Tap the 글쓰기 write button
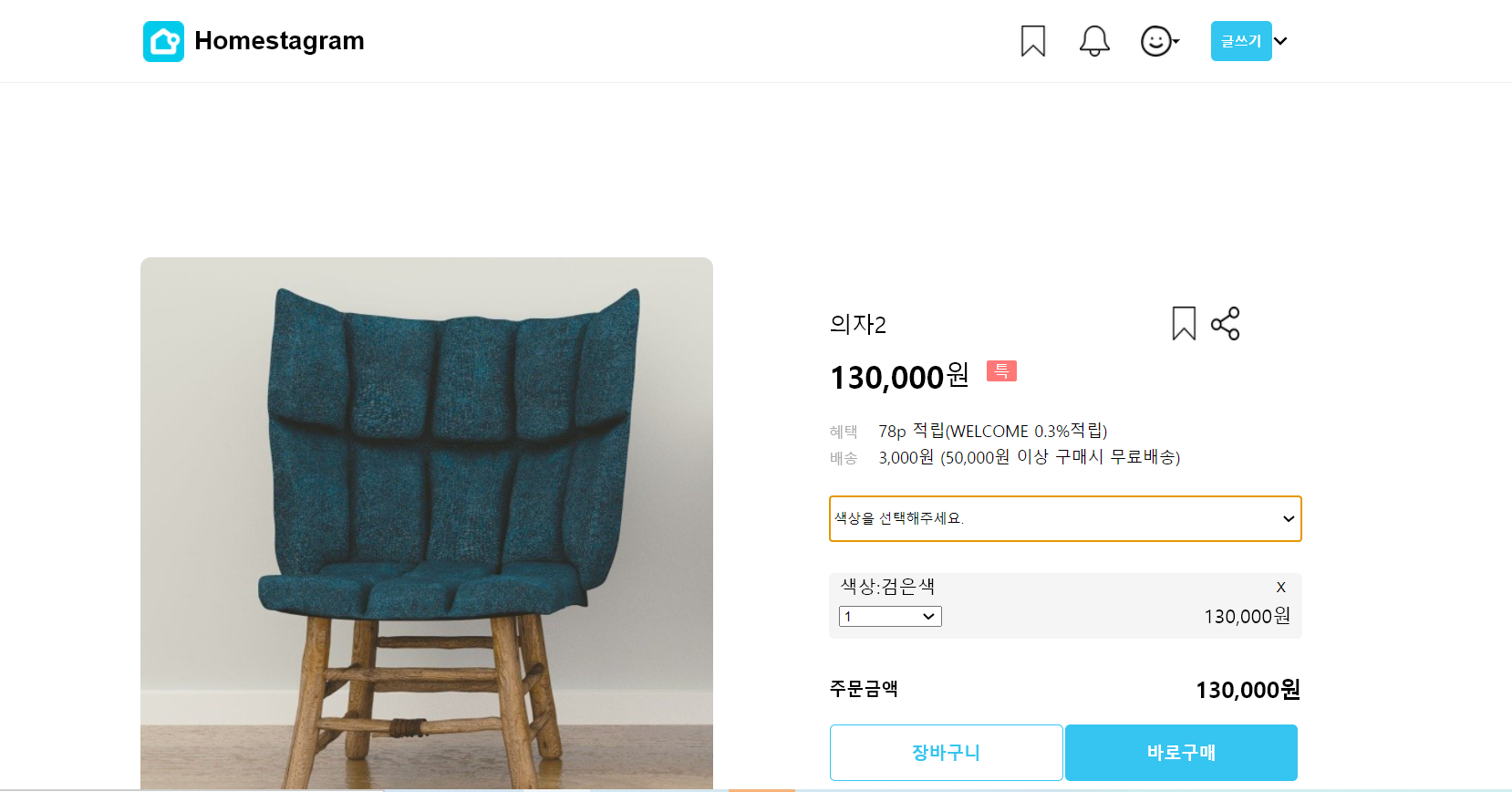This screenshot has height=792, width=1512. click(x=1240, y=41)
